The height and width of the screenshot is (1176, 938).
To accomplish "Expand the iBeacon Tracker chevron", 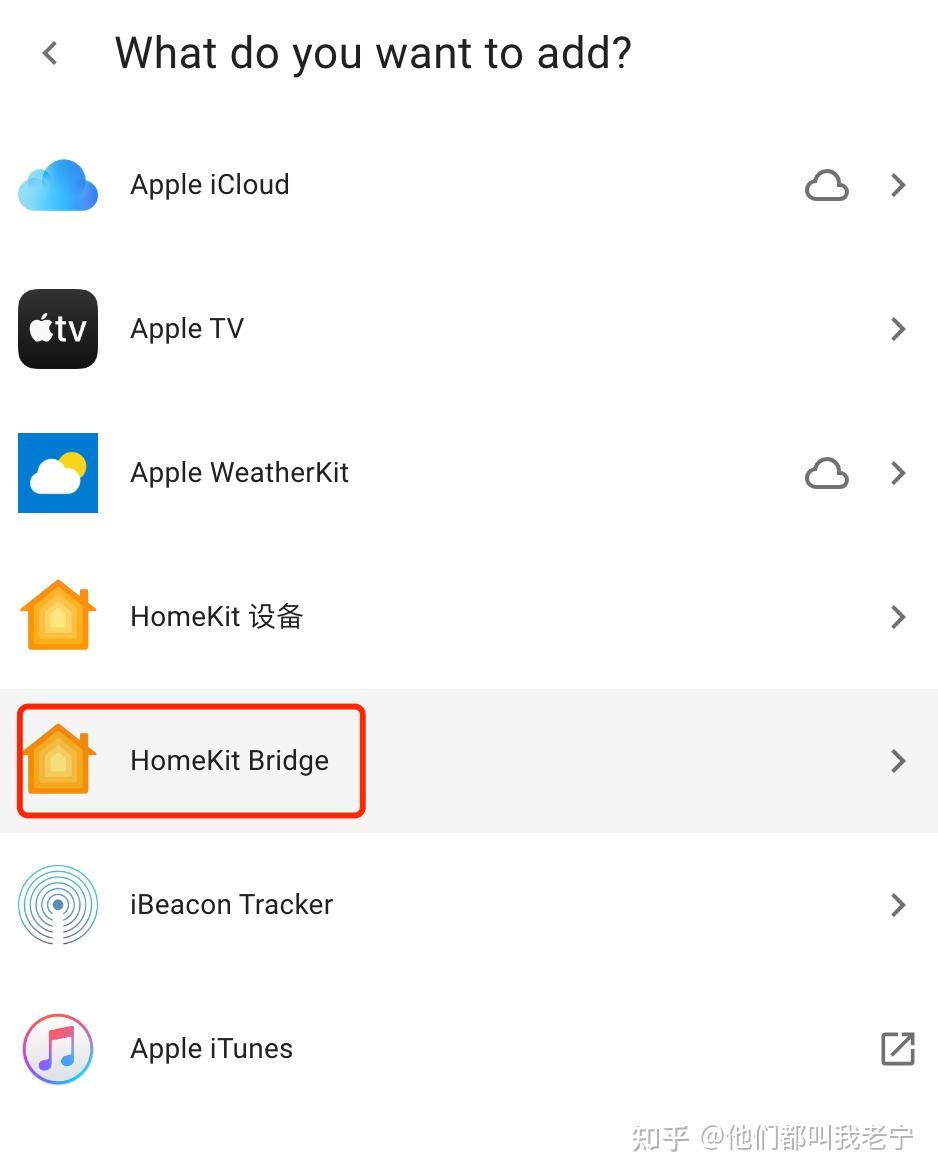I will [897, 904].
